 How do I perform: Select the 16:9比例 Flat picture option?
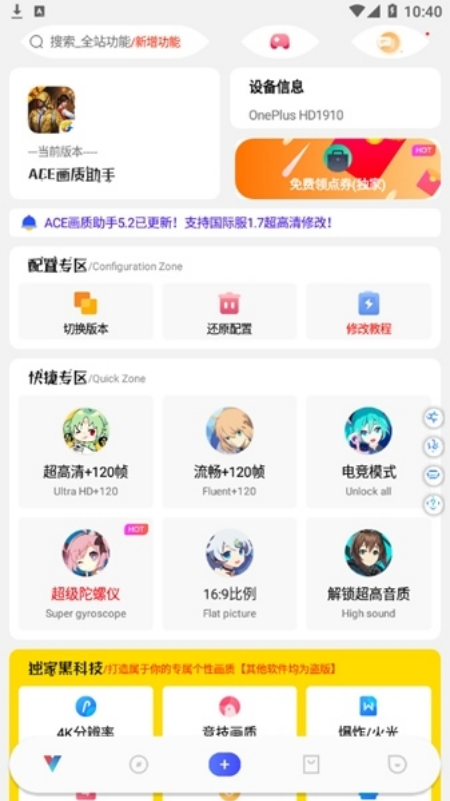point(229,574)
